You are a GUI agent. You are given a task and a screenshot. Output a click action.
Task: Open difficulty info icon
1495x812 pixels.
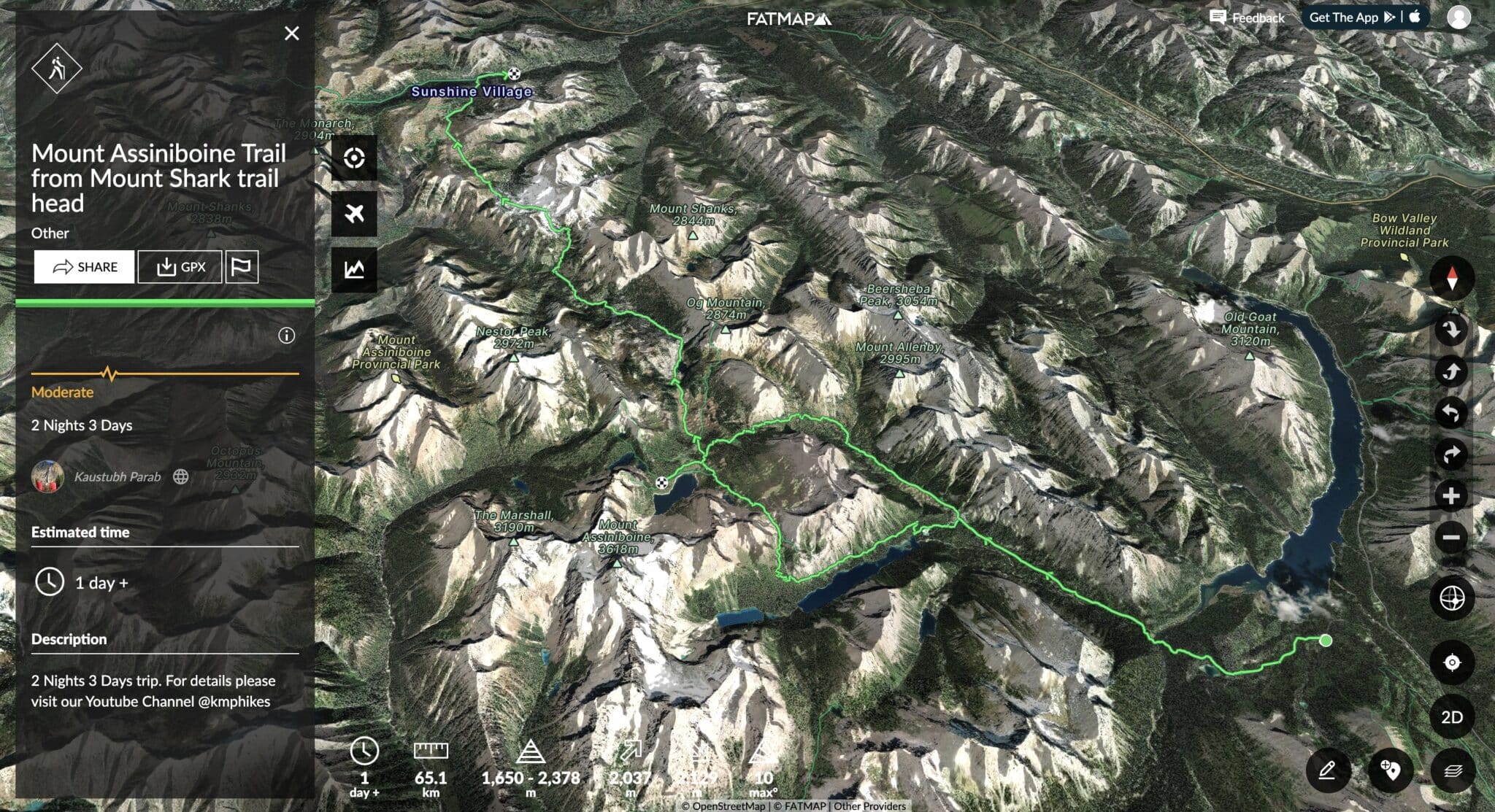[x=286, y=336]
